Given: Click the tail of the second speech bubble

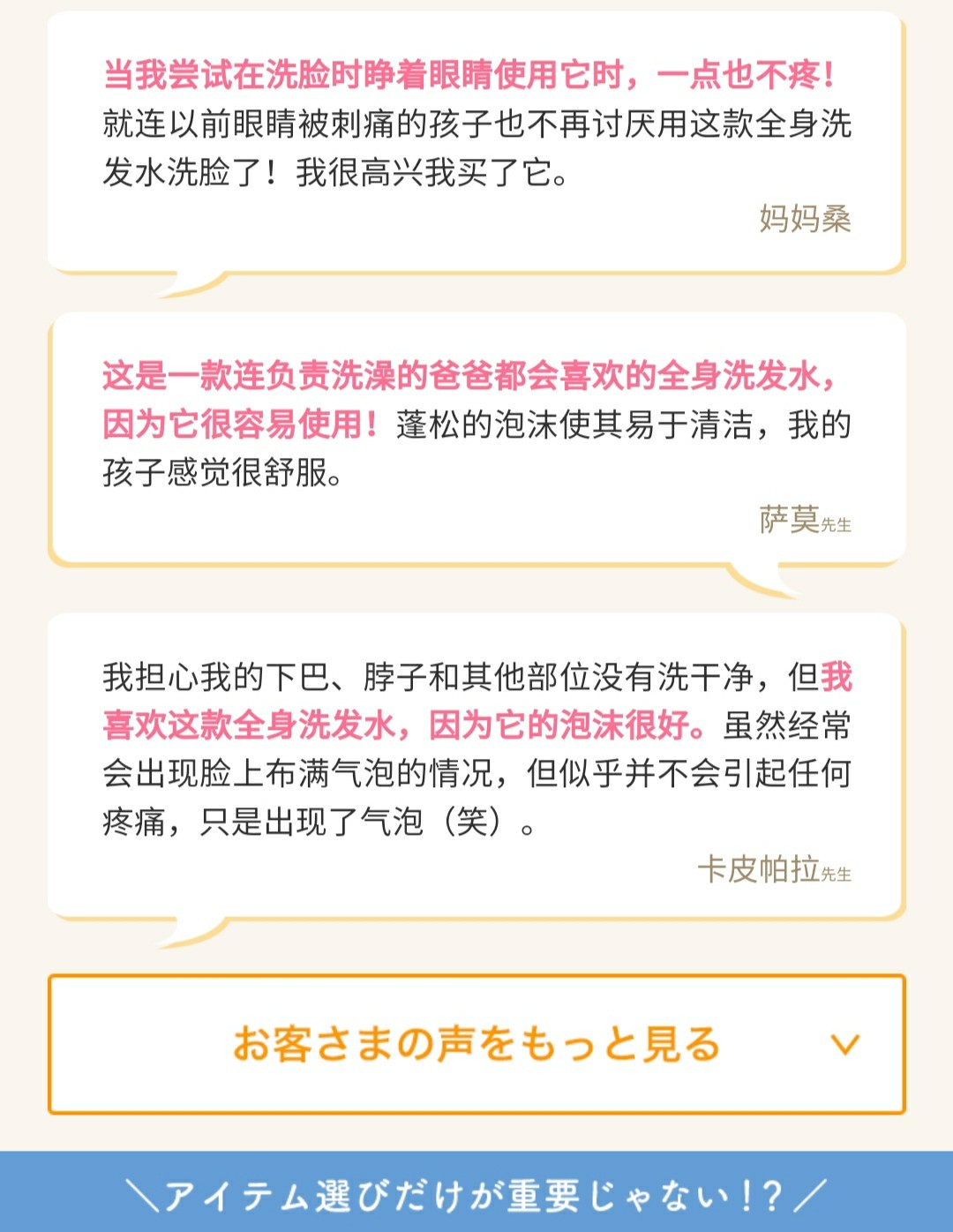Looking at the screenshot, I should click(x=768, y=582).
